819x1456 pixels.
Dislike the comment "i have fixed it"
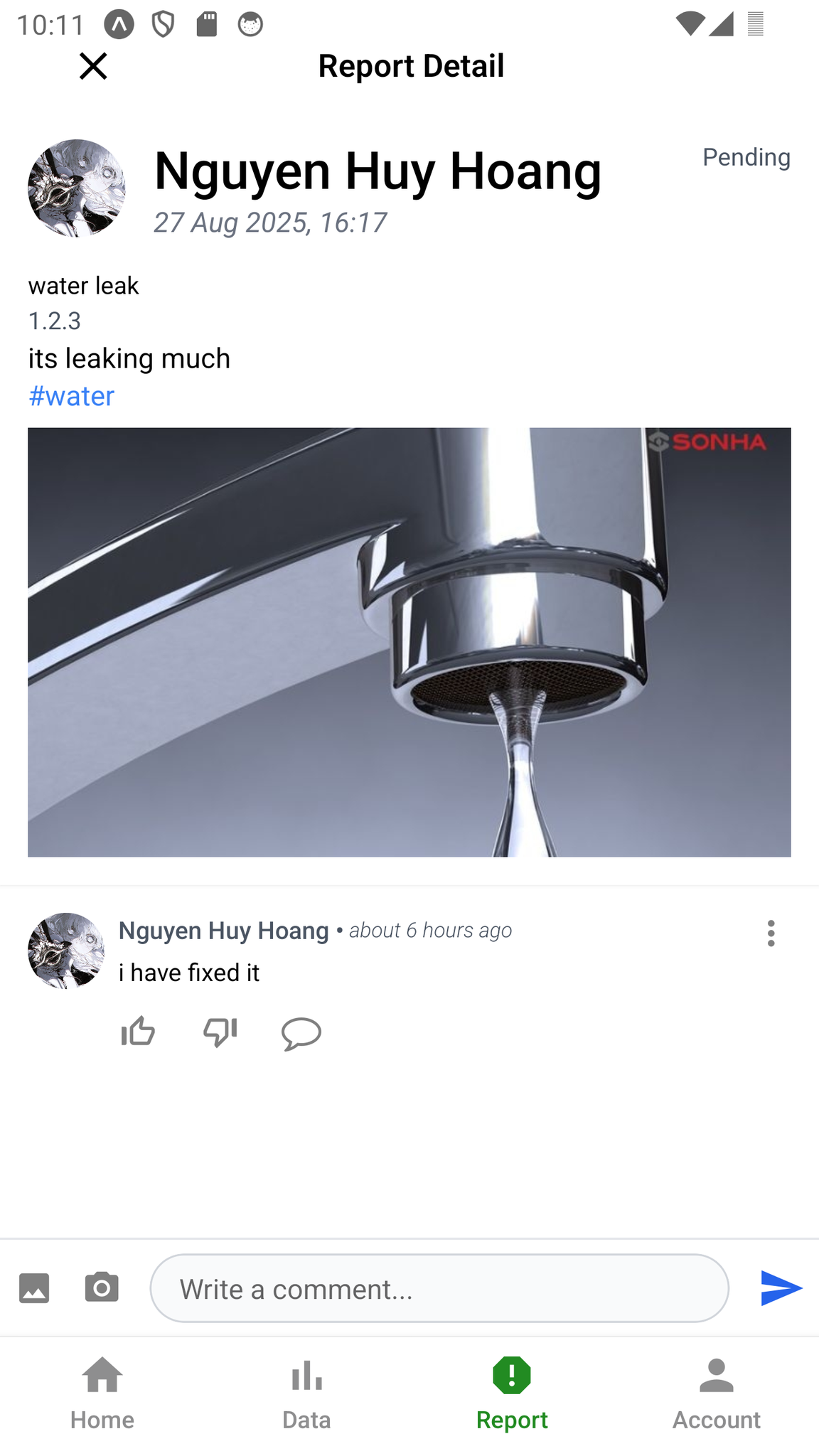[220, 1032]
